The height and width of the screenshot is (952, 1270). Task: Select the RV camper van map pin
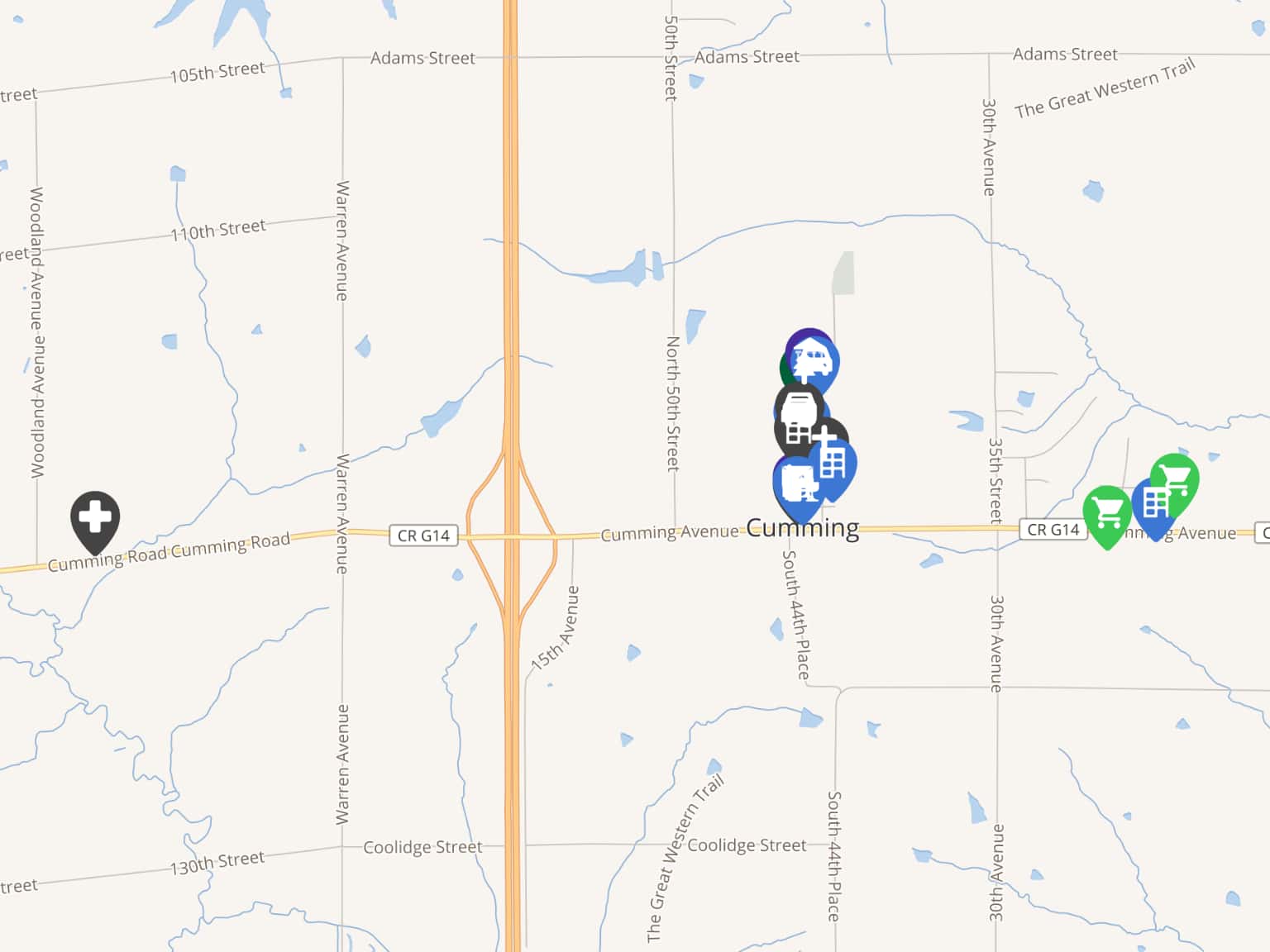click(813, 362)
